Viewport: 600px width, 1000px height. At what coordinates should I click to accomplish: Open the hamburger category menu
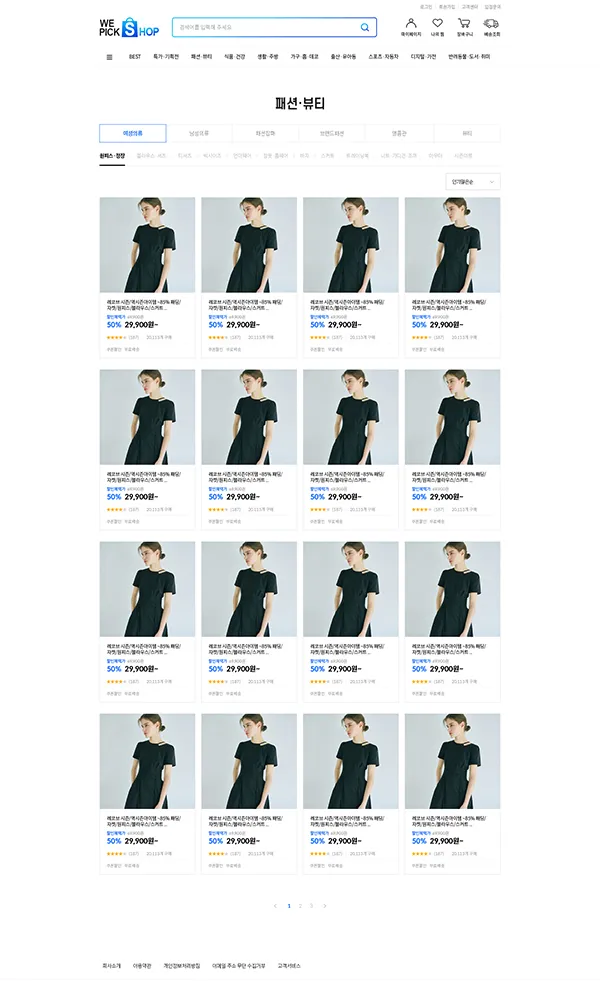point(109,57)
